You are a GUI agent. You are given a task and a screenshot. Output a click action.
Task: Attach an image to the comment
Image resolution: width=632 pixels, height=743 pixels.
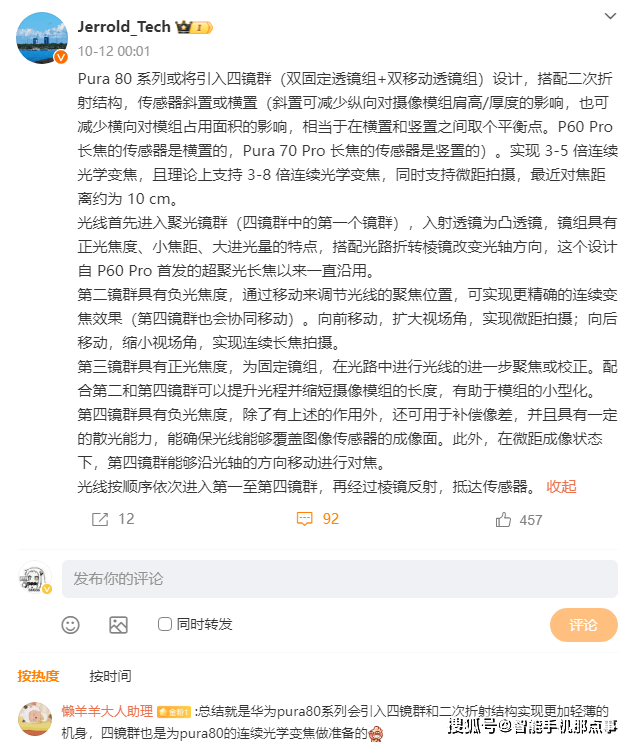118,624
